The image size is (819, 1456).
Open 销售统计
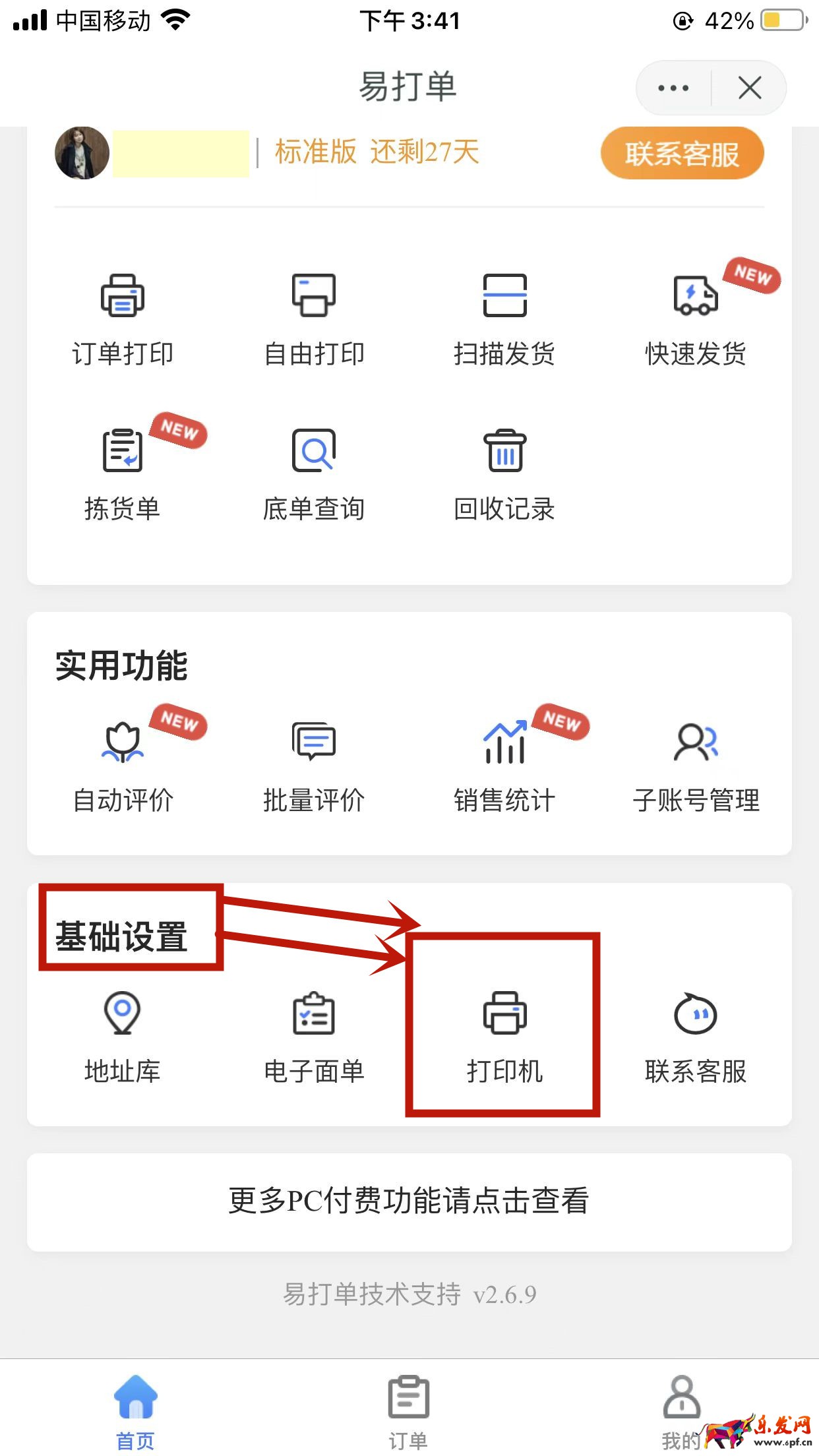(504, 766)
